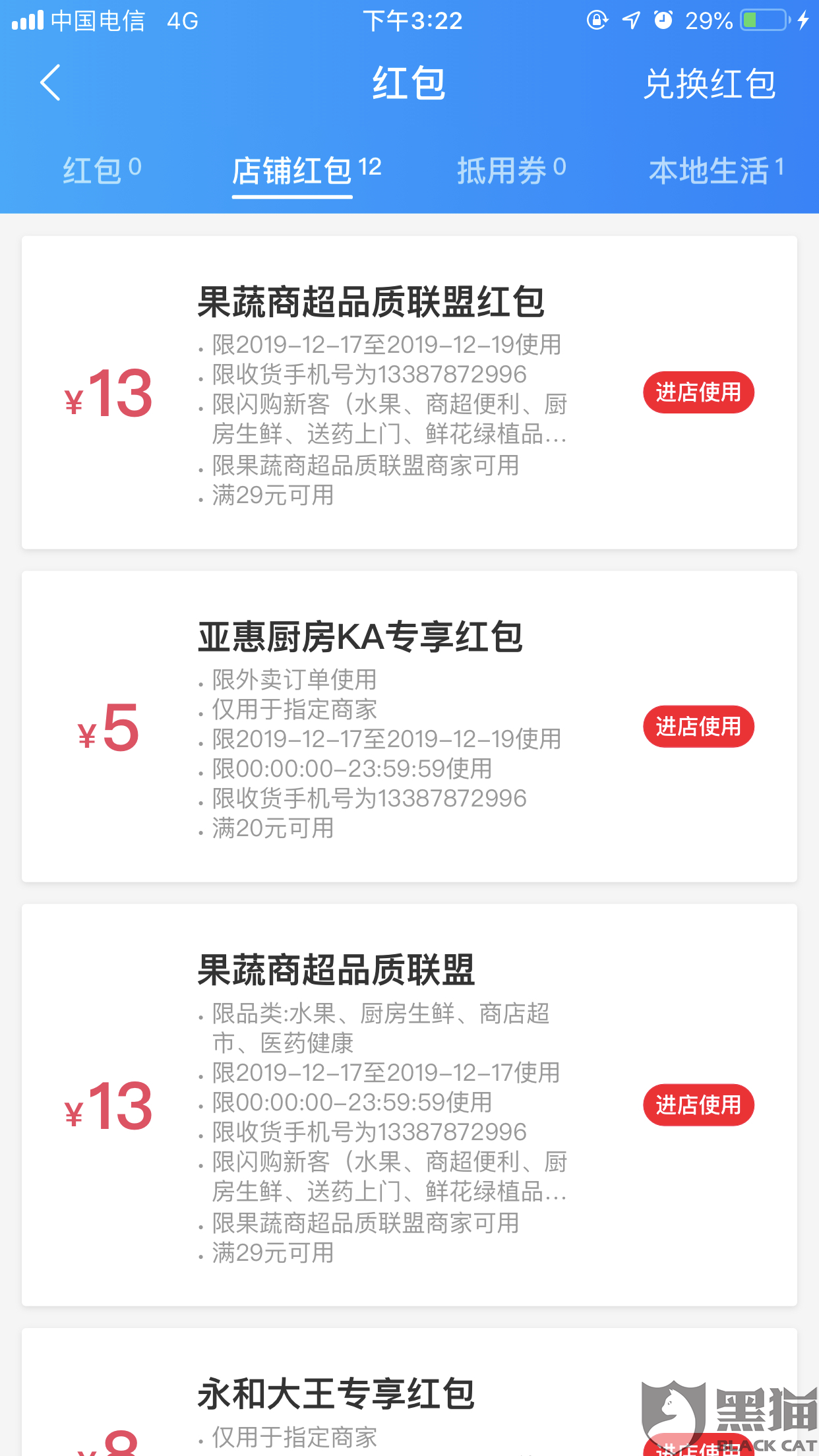
Task: Switch to the 红包 tab
Action: [x=102, y=171]
